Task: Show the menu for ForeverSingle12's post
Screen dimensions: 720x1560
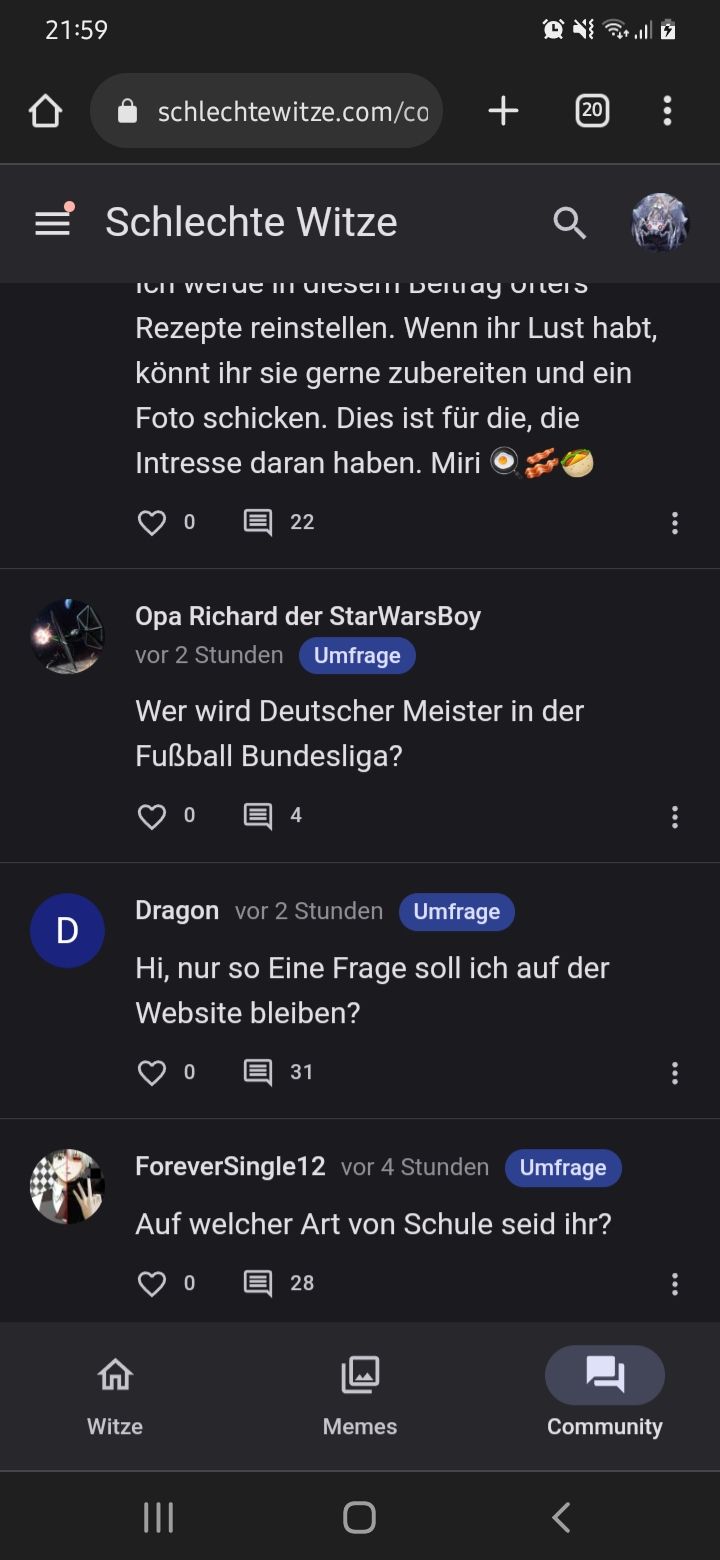Action: click(x=675, y=1283)
